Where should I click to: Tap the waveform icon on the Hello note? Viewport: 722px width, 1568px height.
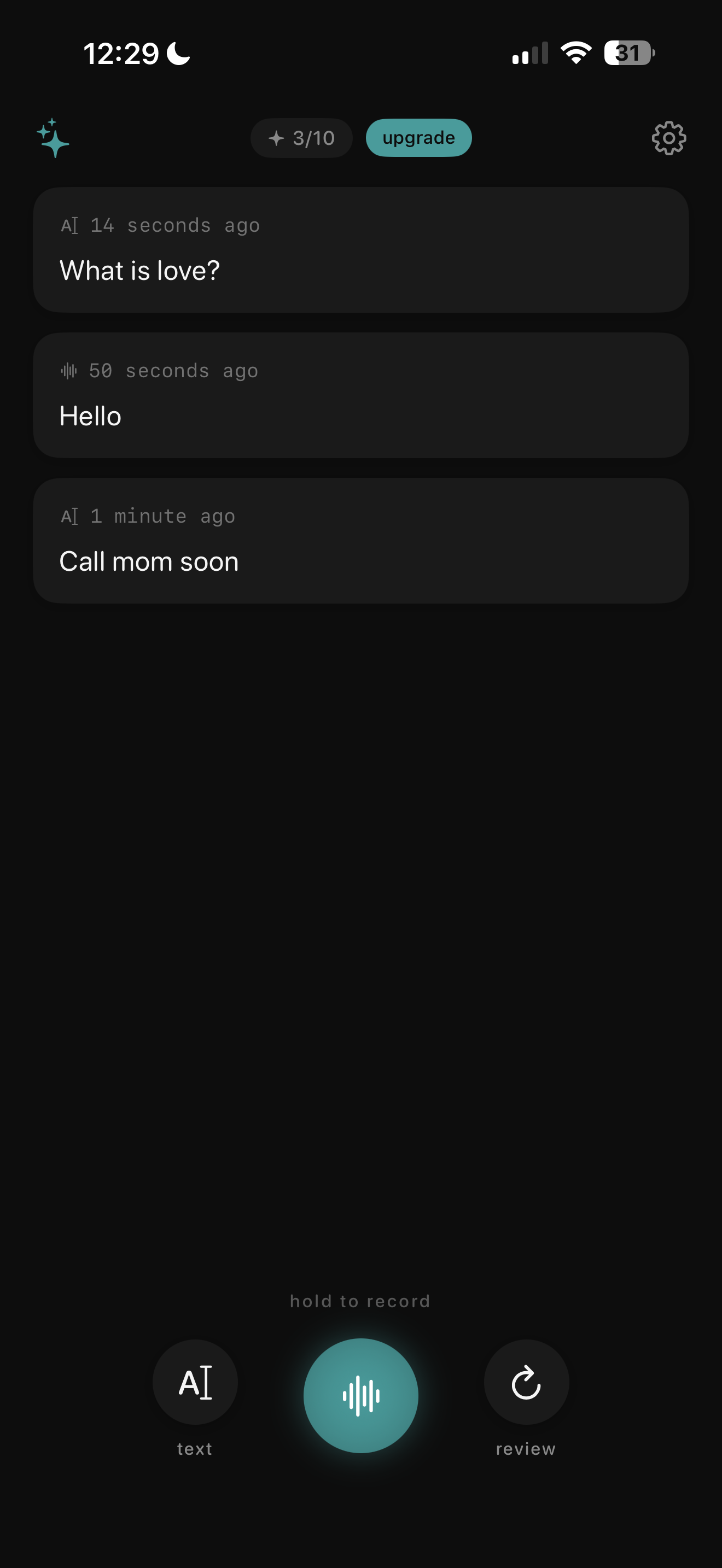pyautogui.click(x=69, y=370)
